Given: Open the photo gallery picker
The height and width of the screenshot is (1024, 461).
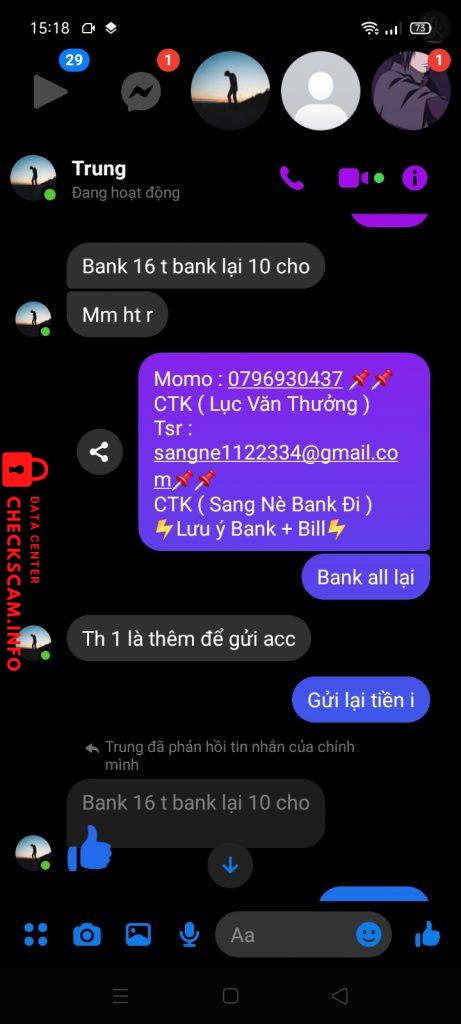Looking at the screenshot, I should pyautogui.click(x=138, y=935).
